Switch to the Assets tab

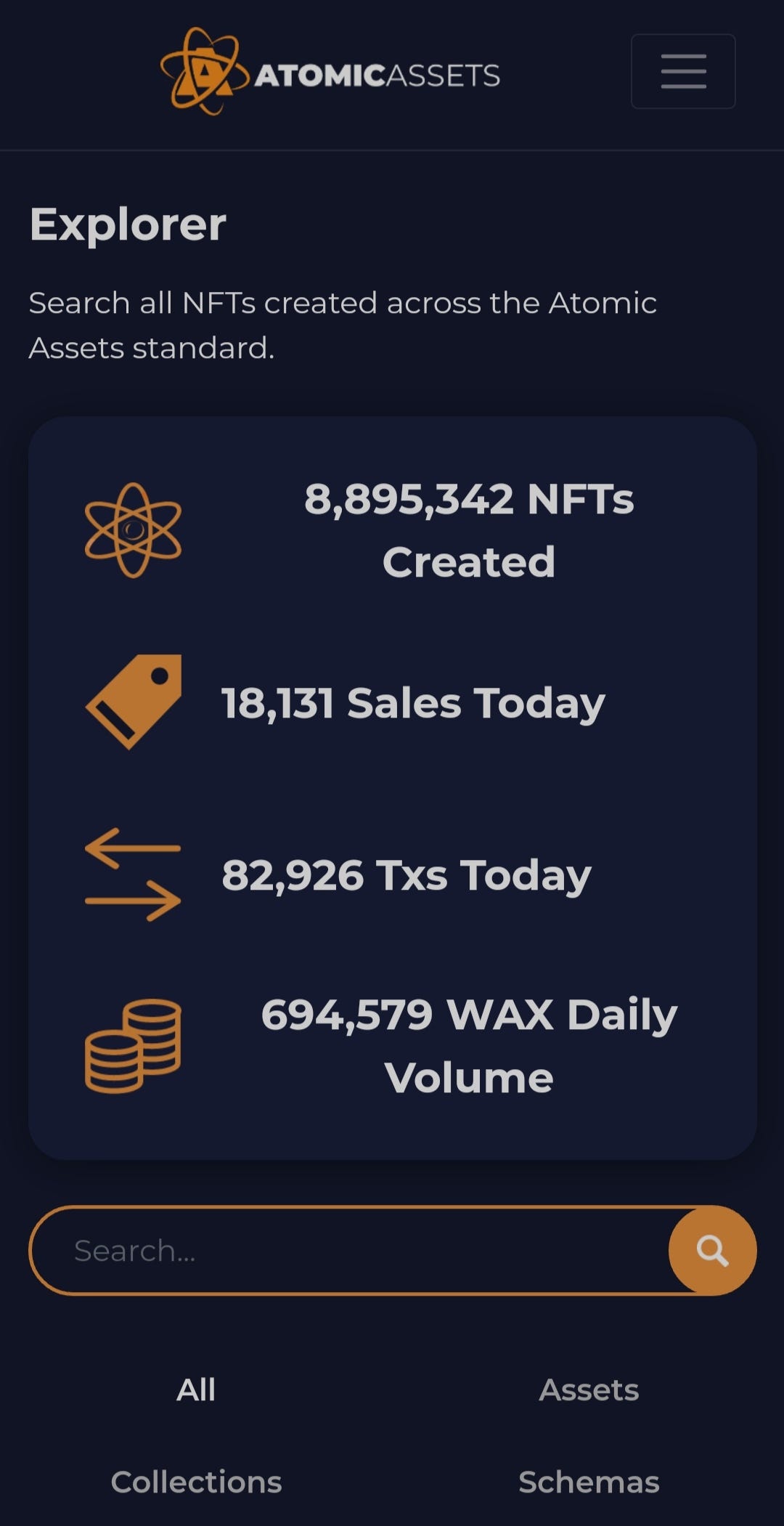coord(589,1389)
